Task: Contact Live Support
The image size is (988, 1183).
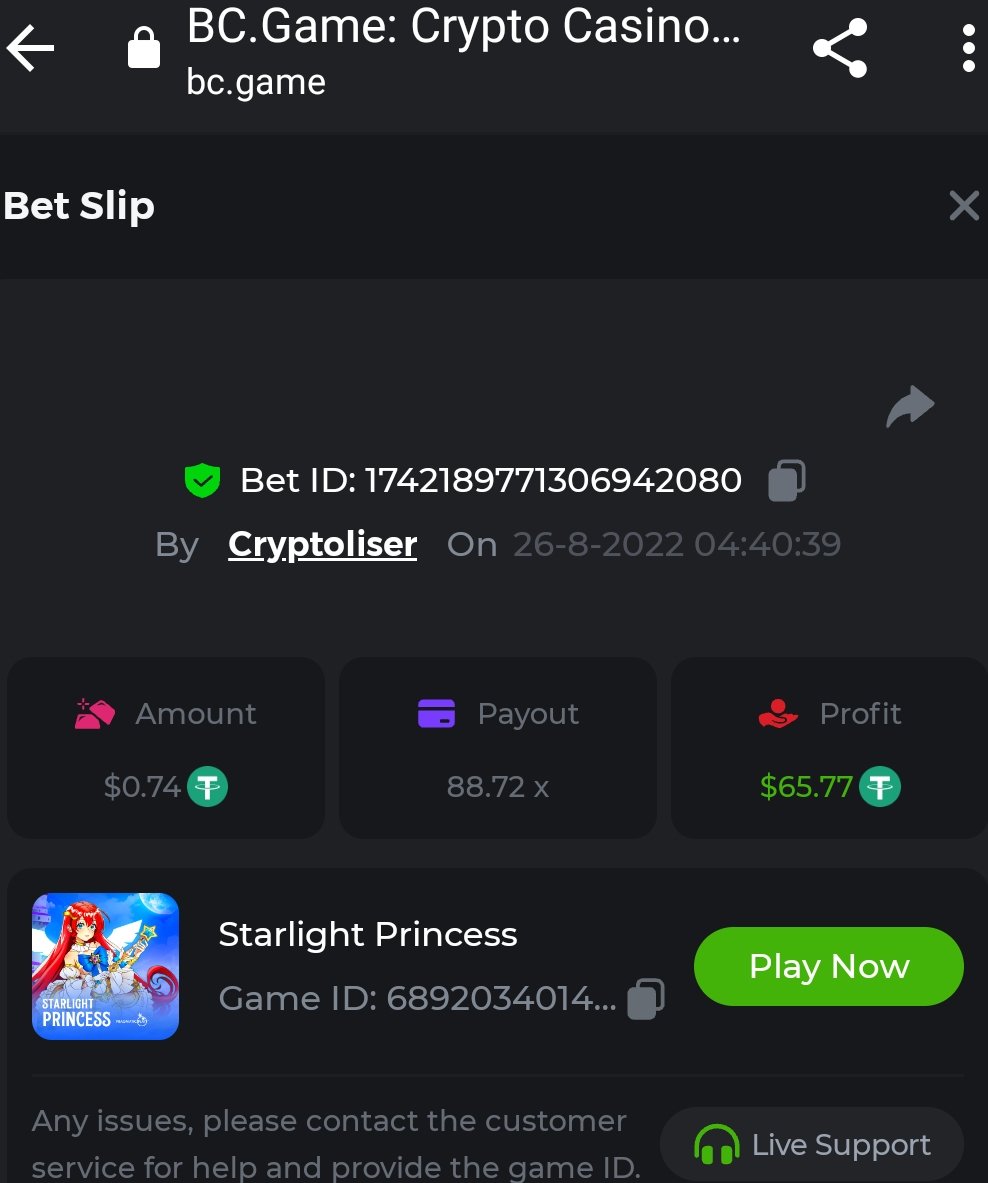Action: click(811, 1145)
